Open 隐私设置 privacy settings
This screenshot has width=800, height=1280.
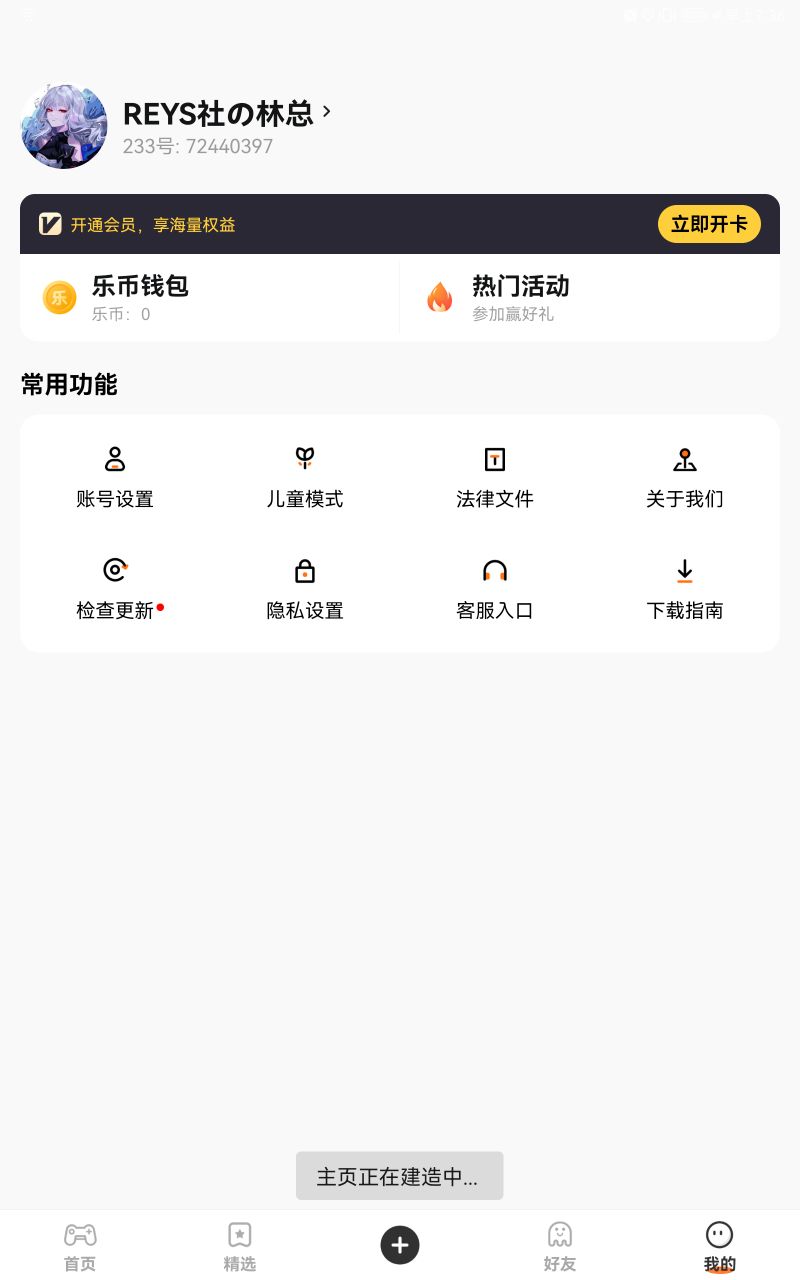tap(305, 590)
